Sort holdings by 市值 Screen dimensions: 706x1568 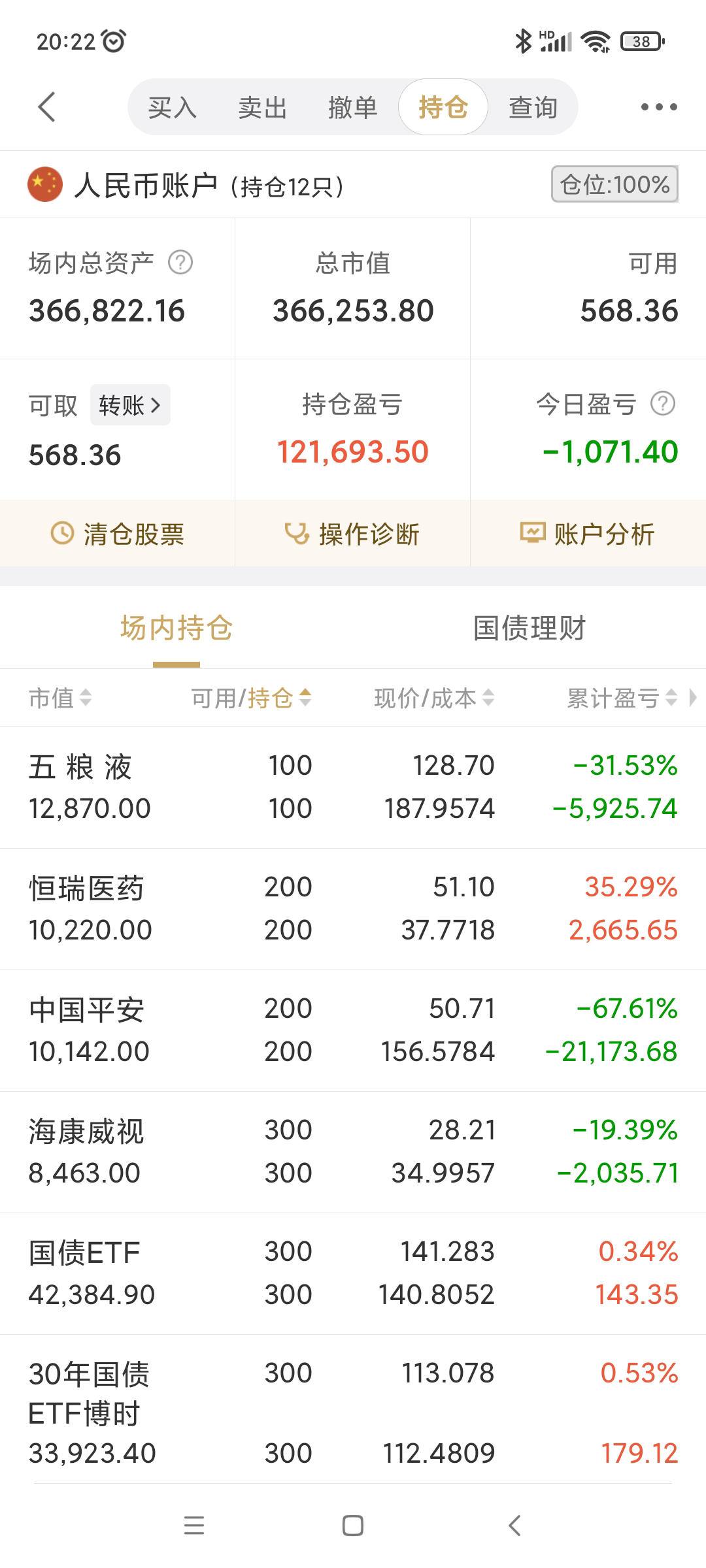pos(60,698)
